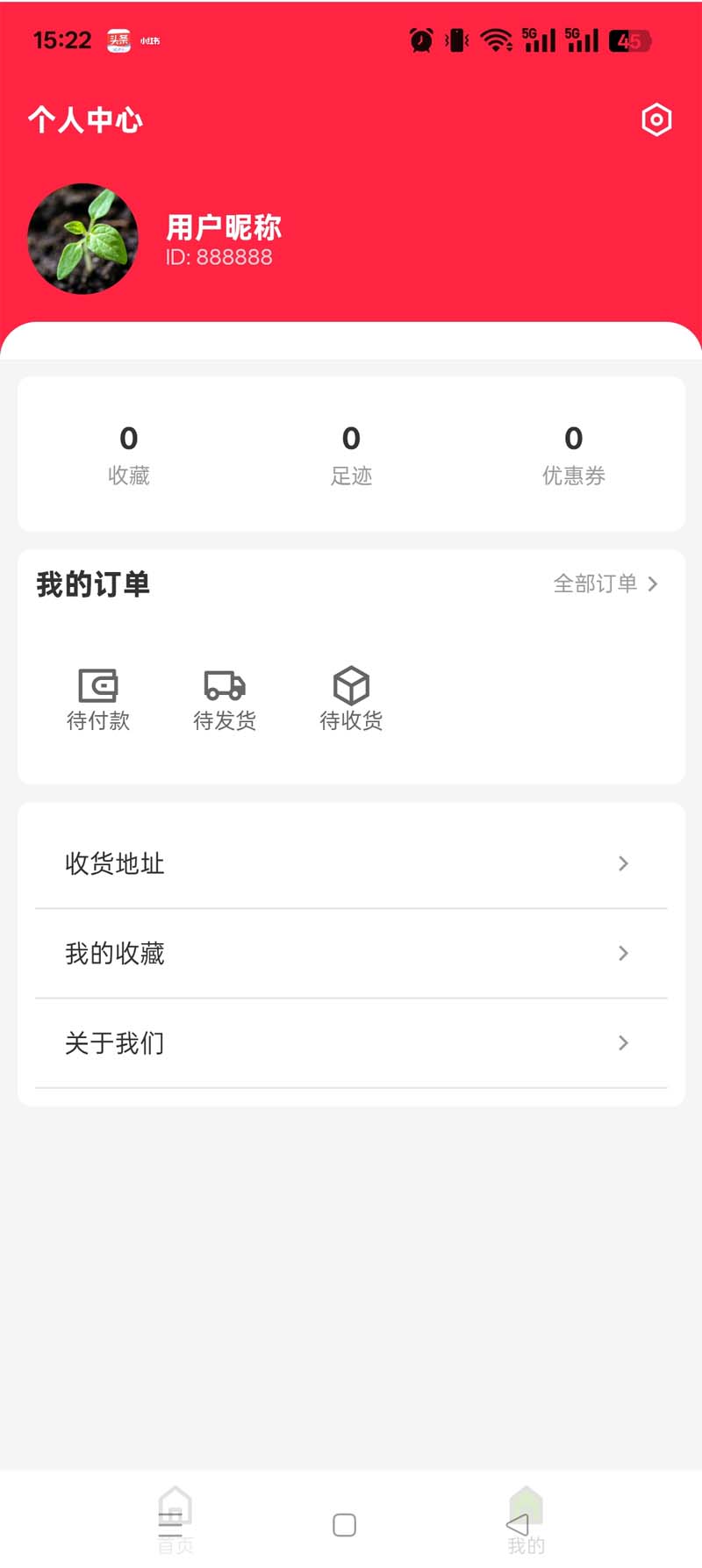Tap the battery level indicator
702x1568 pixels.
[630, 39]
